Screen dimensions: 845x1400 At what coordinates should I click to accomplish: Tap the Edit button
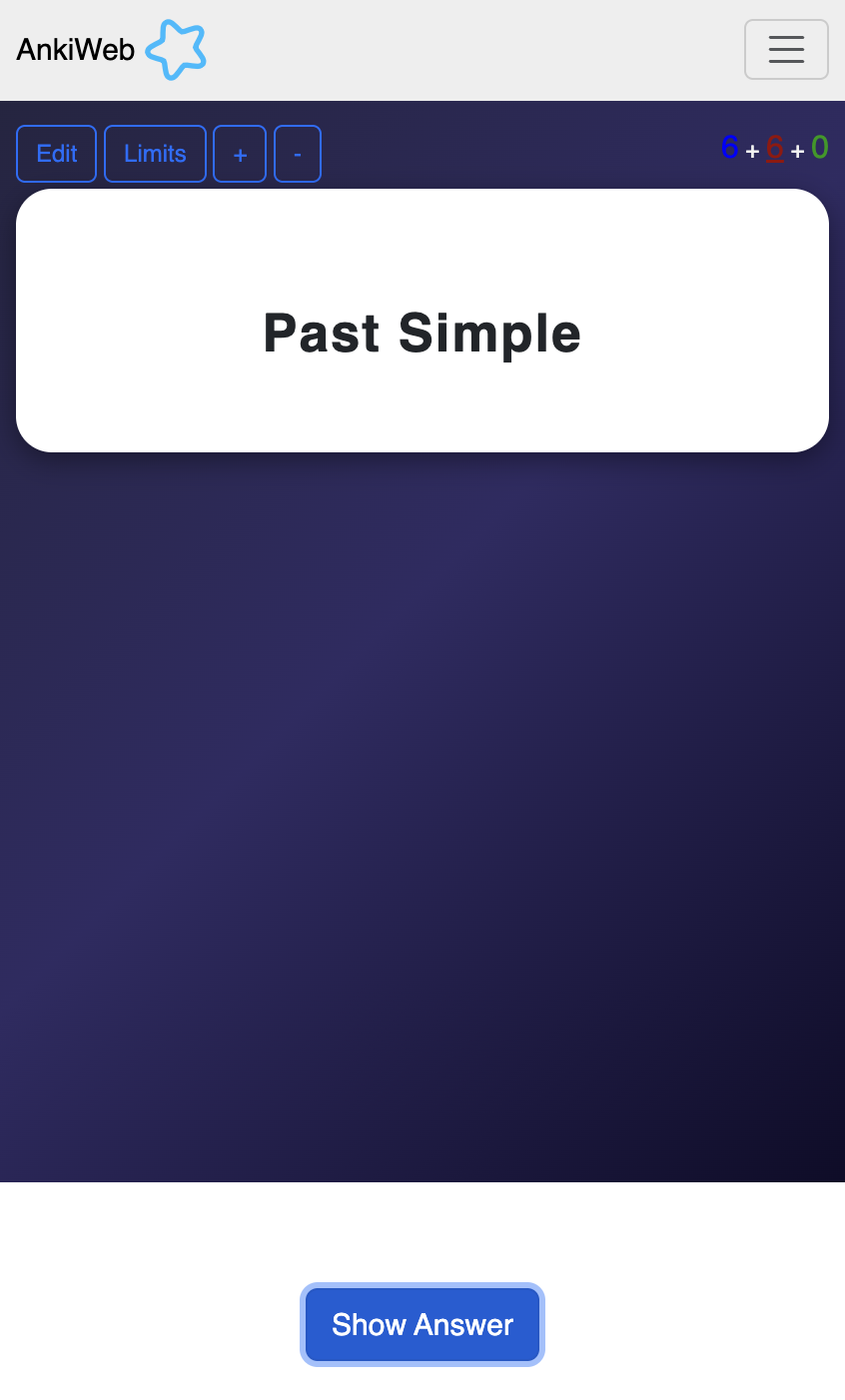coord(57,154)
